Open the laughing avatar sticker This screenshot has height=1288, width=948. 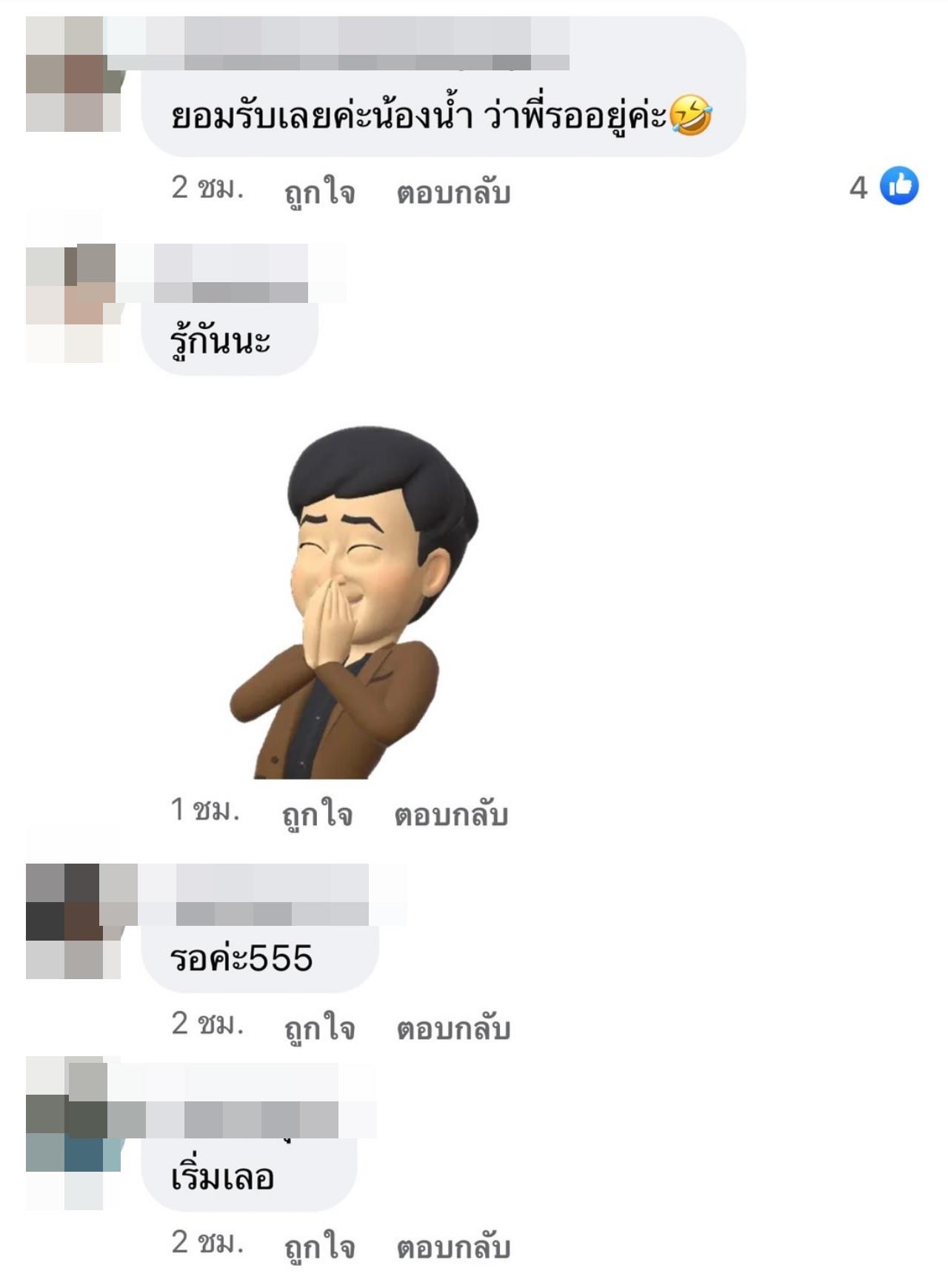(354, 601)
